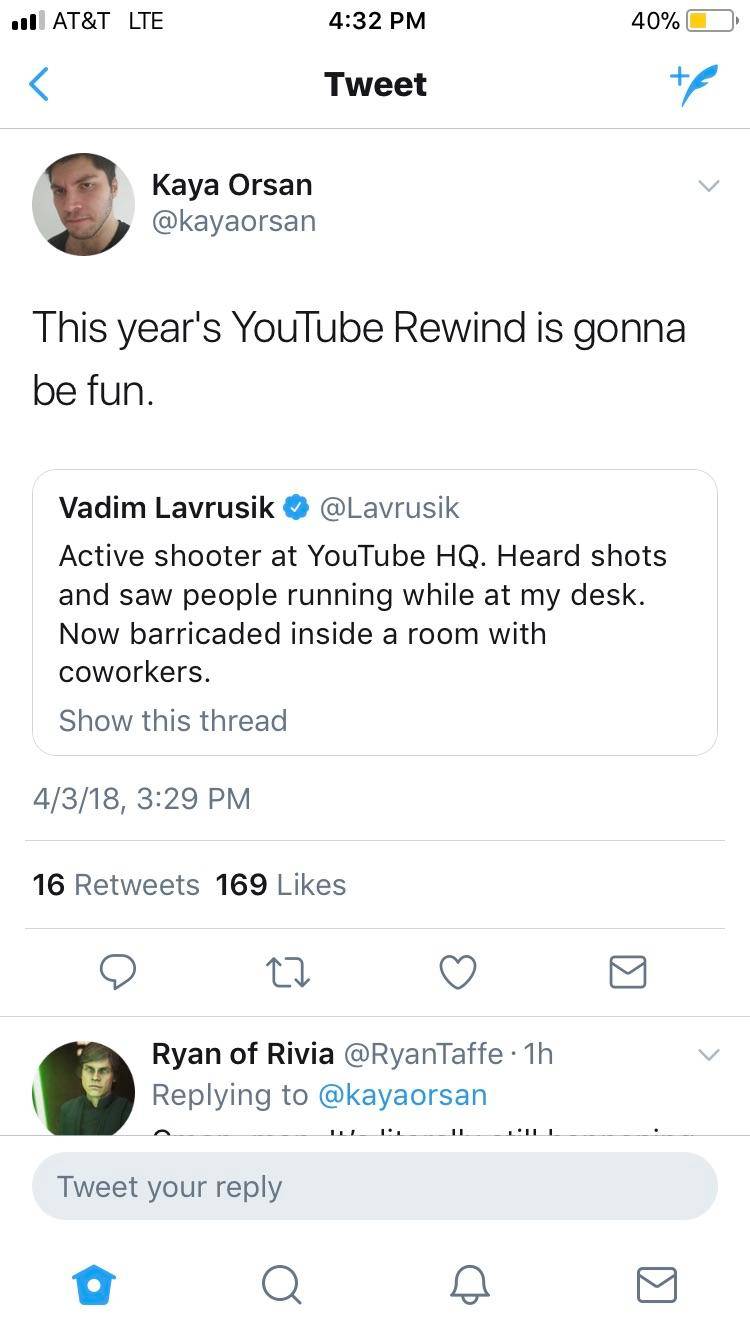Like Kaya Orsan's tweet
Screen dimensions: 750x1334
pyautogui.click(x=458, y=971)
